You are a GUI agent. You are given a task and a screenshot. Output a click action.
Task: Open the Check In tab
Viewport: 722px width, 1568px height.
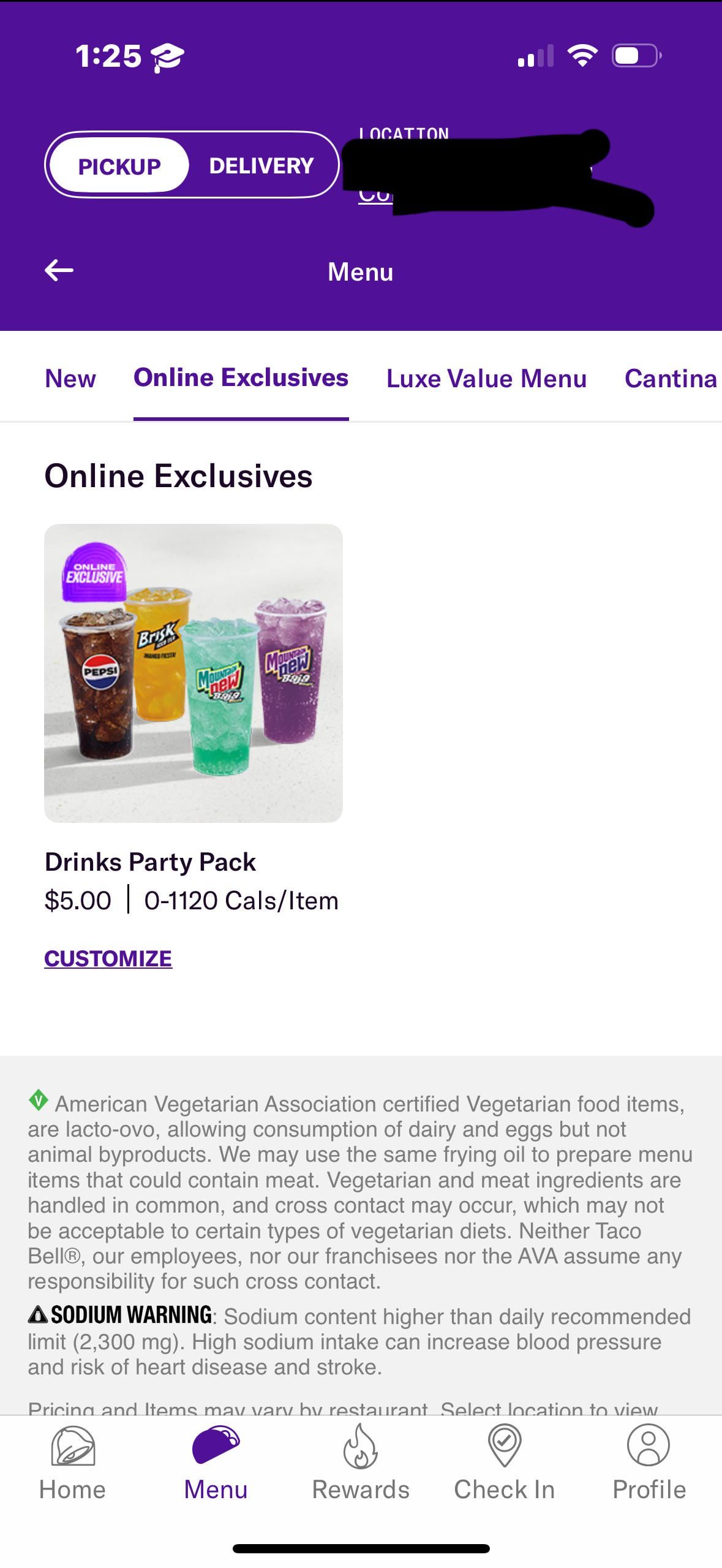[x=504, y=1463]
